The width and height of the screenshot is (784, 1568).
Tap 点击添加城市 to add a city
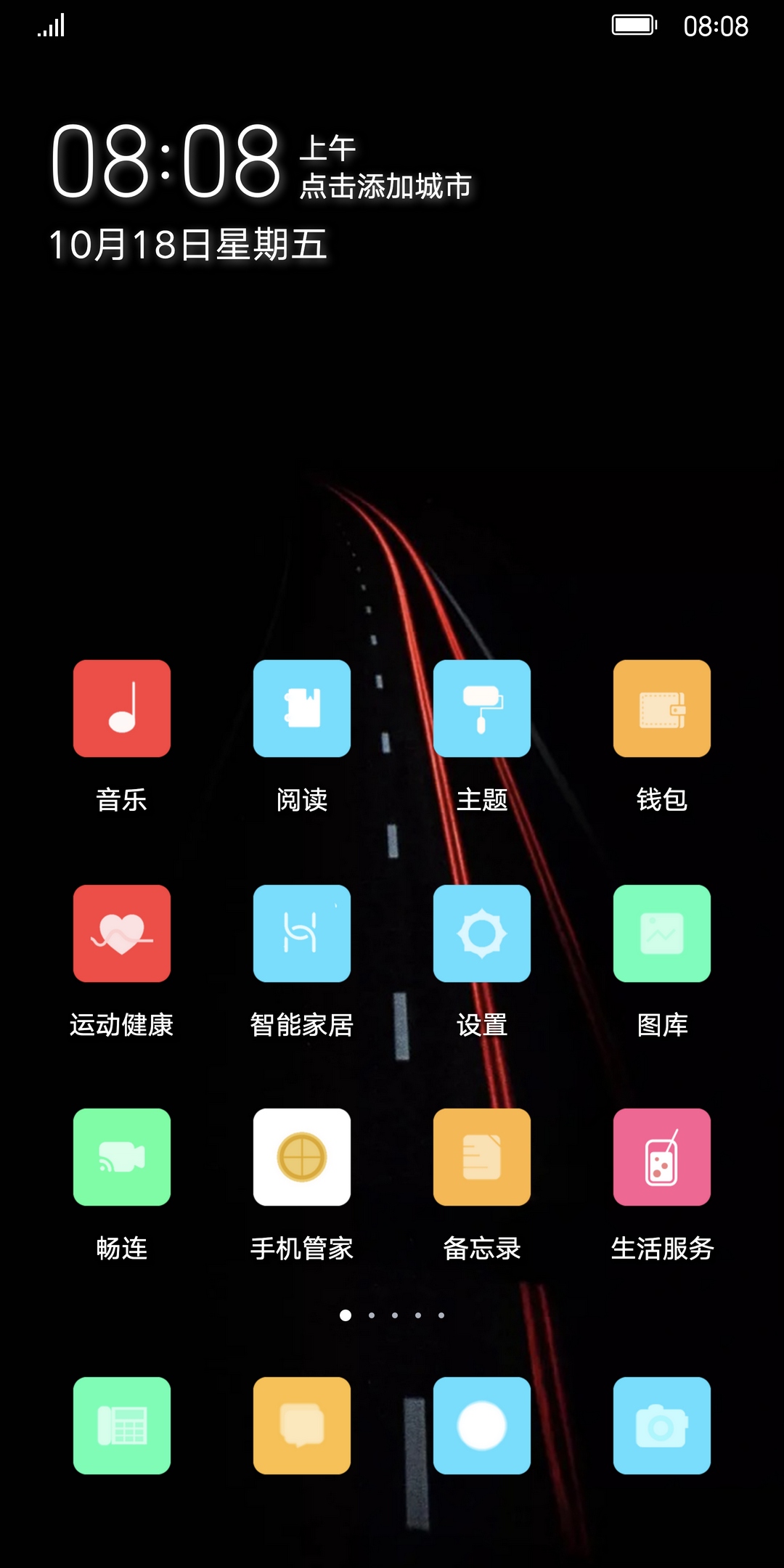(x=385, y=187)
